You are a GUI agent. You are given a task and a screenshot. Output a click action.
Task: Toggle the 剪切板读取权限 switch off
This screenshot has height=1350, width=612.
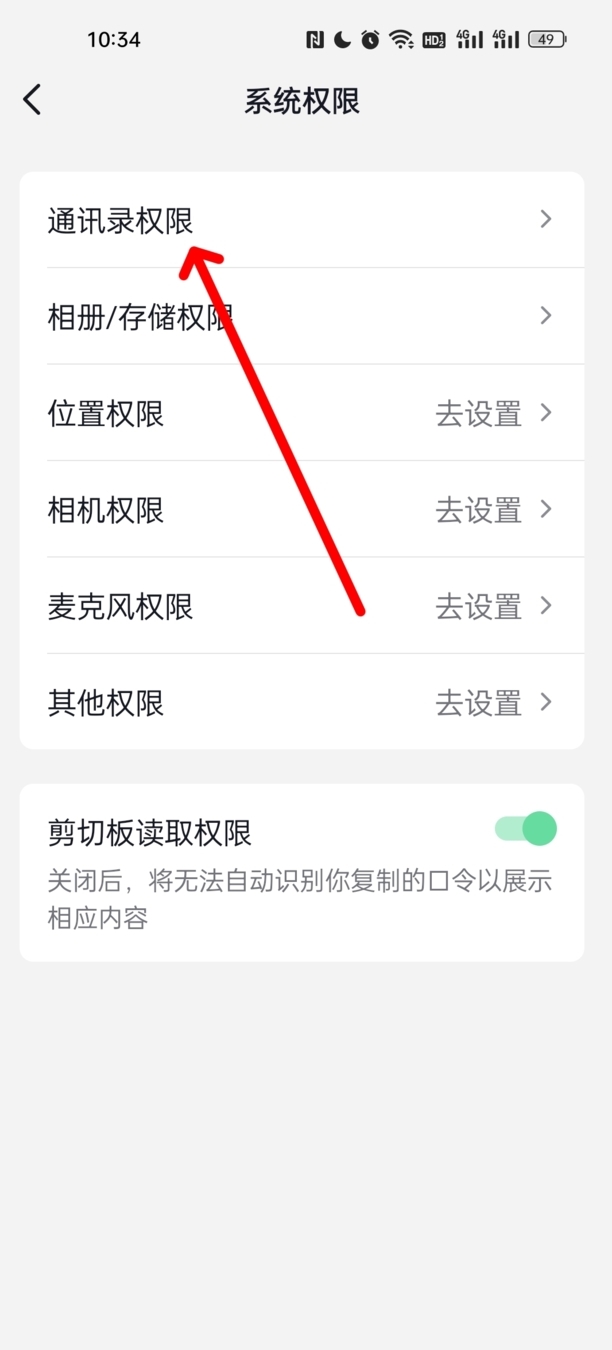pyautogui.click(x=526, y=829)
